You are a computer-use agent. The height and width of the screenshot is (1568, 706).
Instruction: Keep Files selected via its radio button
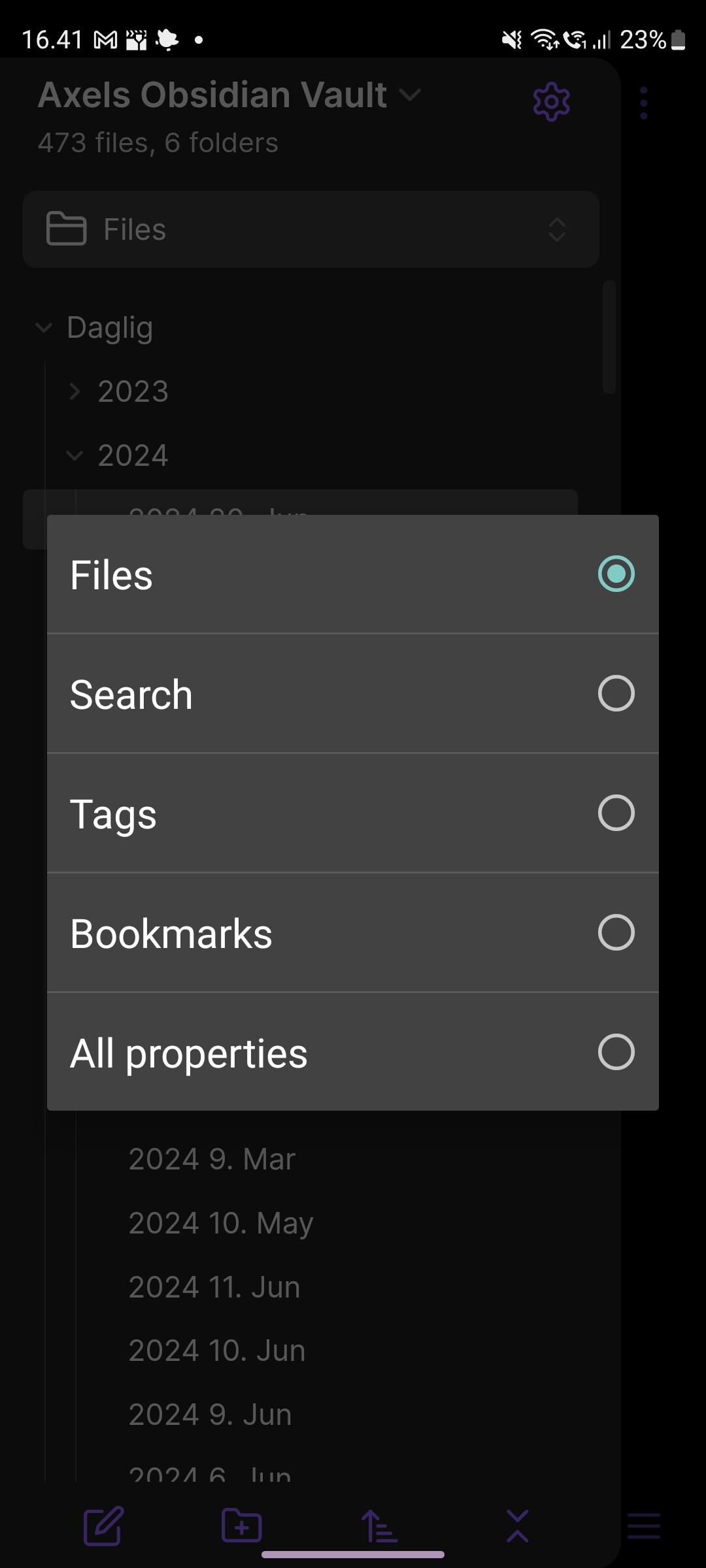coord(615,574)
